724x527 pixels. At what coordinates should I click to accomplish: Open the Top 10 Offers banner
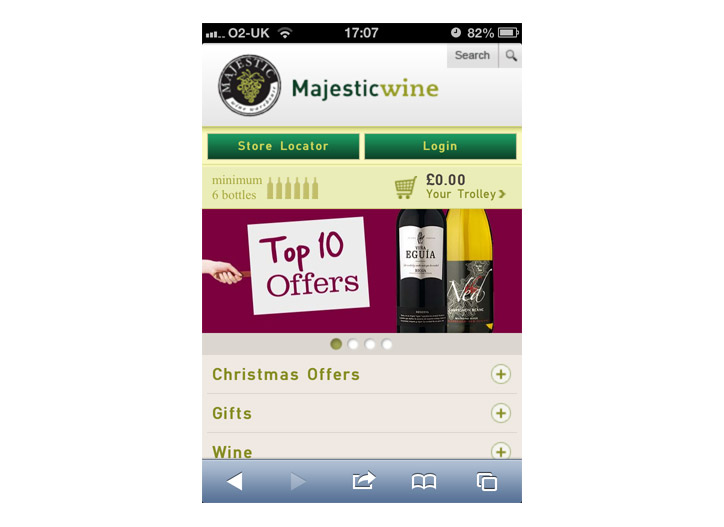tap(361, 270)
